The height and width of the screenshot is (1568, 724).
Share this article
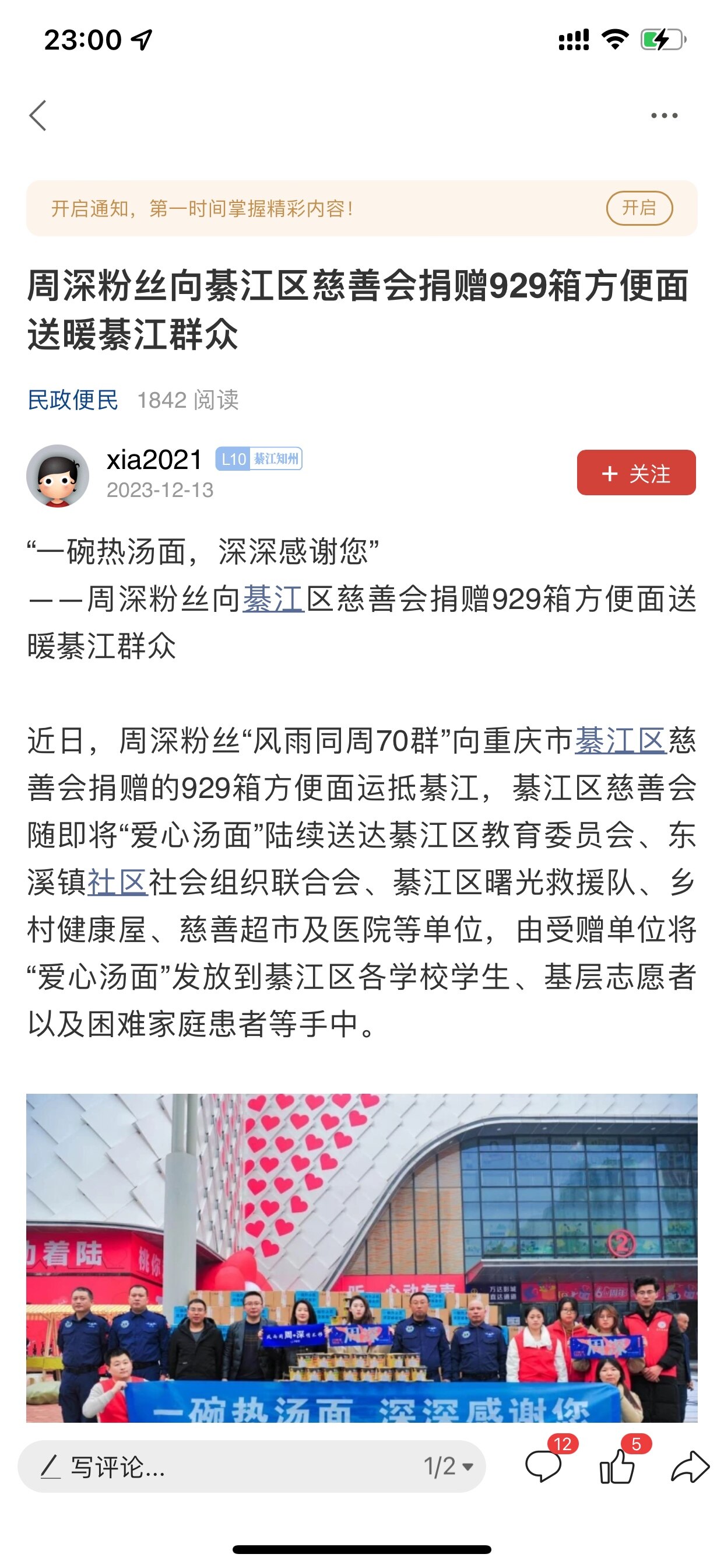pyautogui.click(x=690, y=1466)
